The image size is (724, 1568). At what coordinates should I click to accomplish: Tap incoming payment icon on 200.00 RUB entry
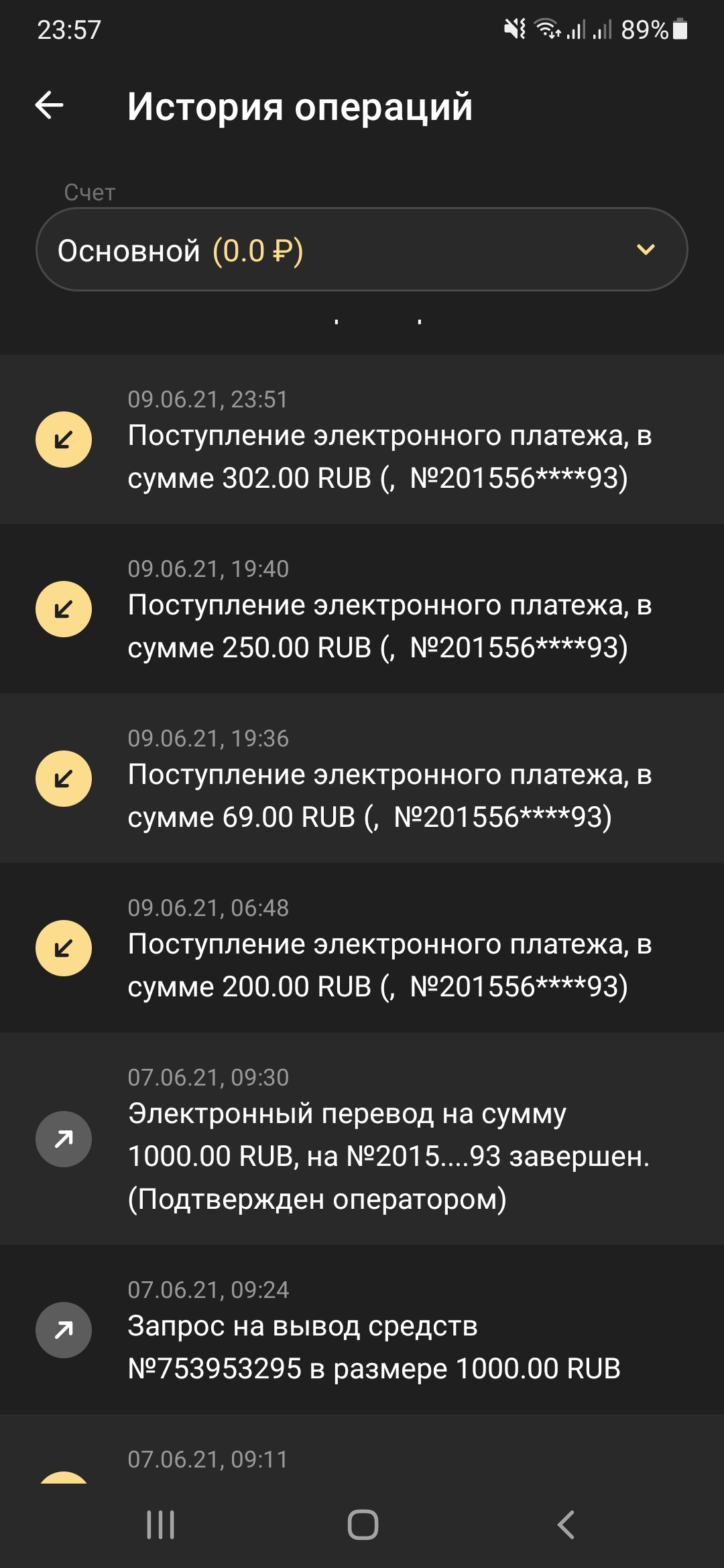pos(63,948)
